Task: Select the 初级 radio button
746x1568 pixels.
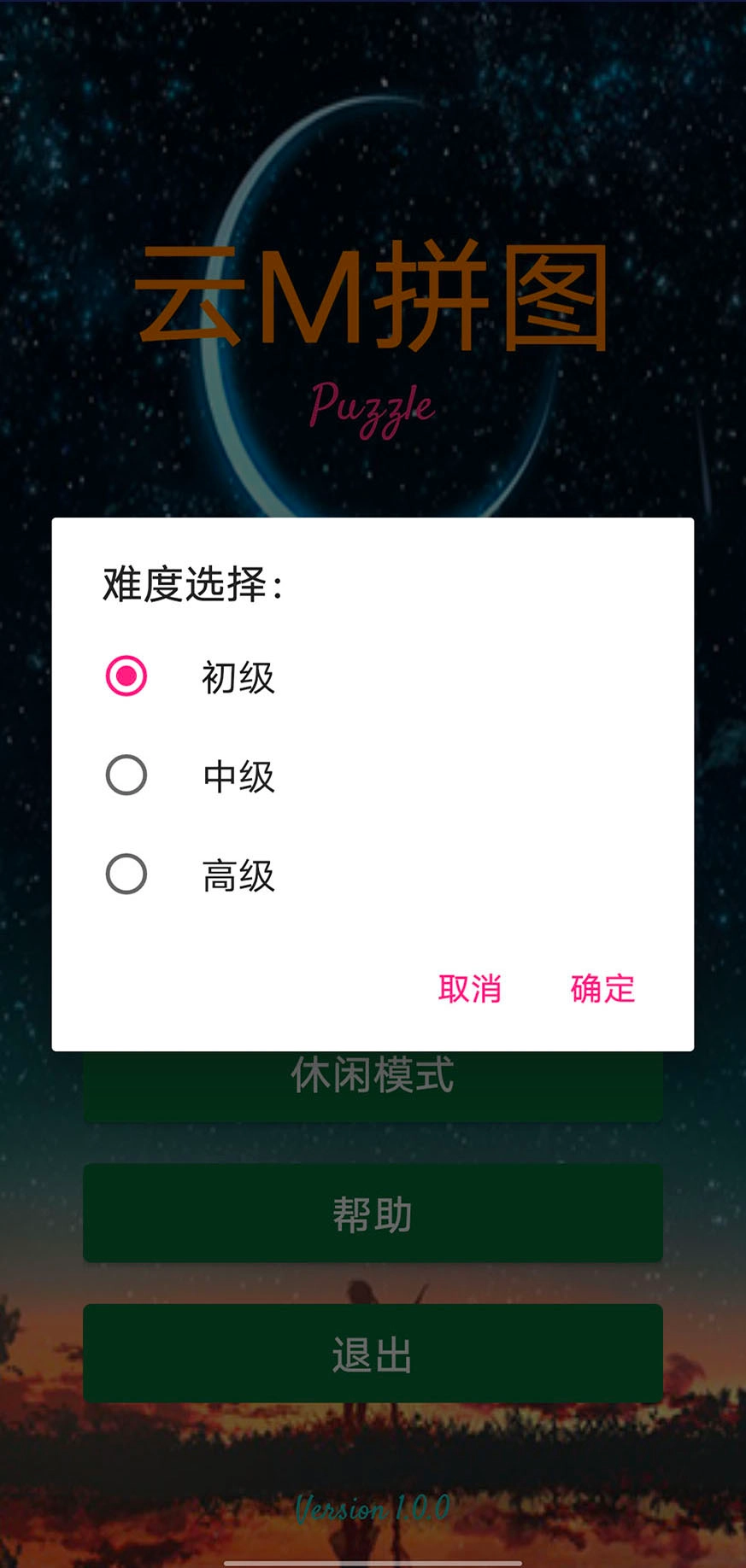Action: coord(126,676)
